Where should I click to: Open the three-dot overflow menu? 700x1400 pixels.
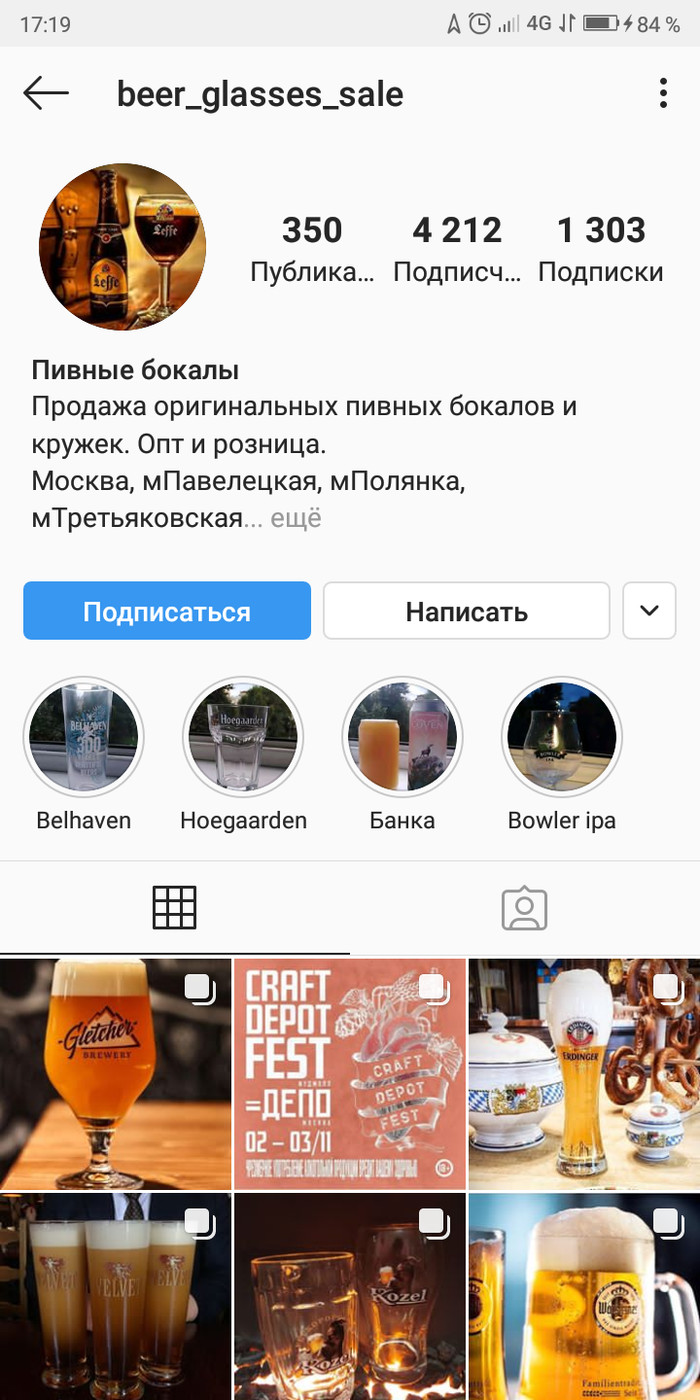663,94
